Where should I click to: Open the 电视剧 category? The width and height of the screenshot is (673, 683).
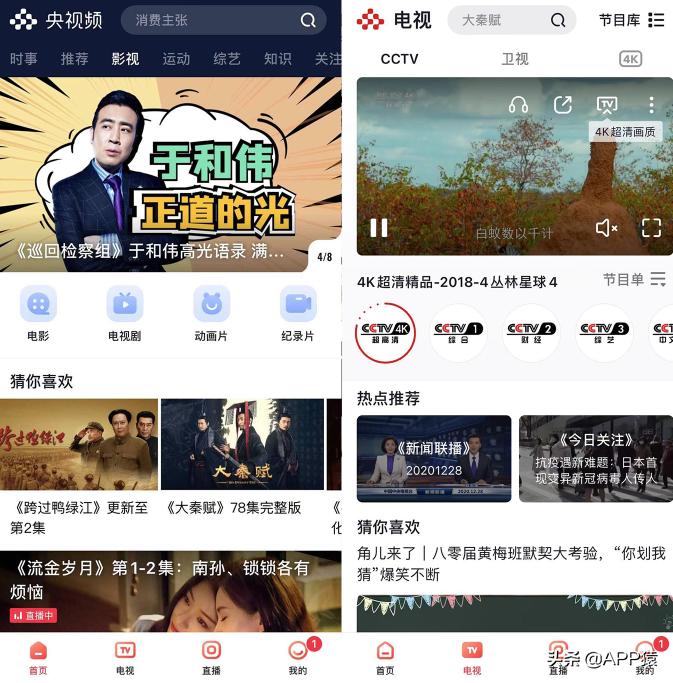coord(125,312)
